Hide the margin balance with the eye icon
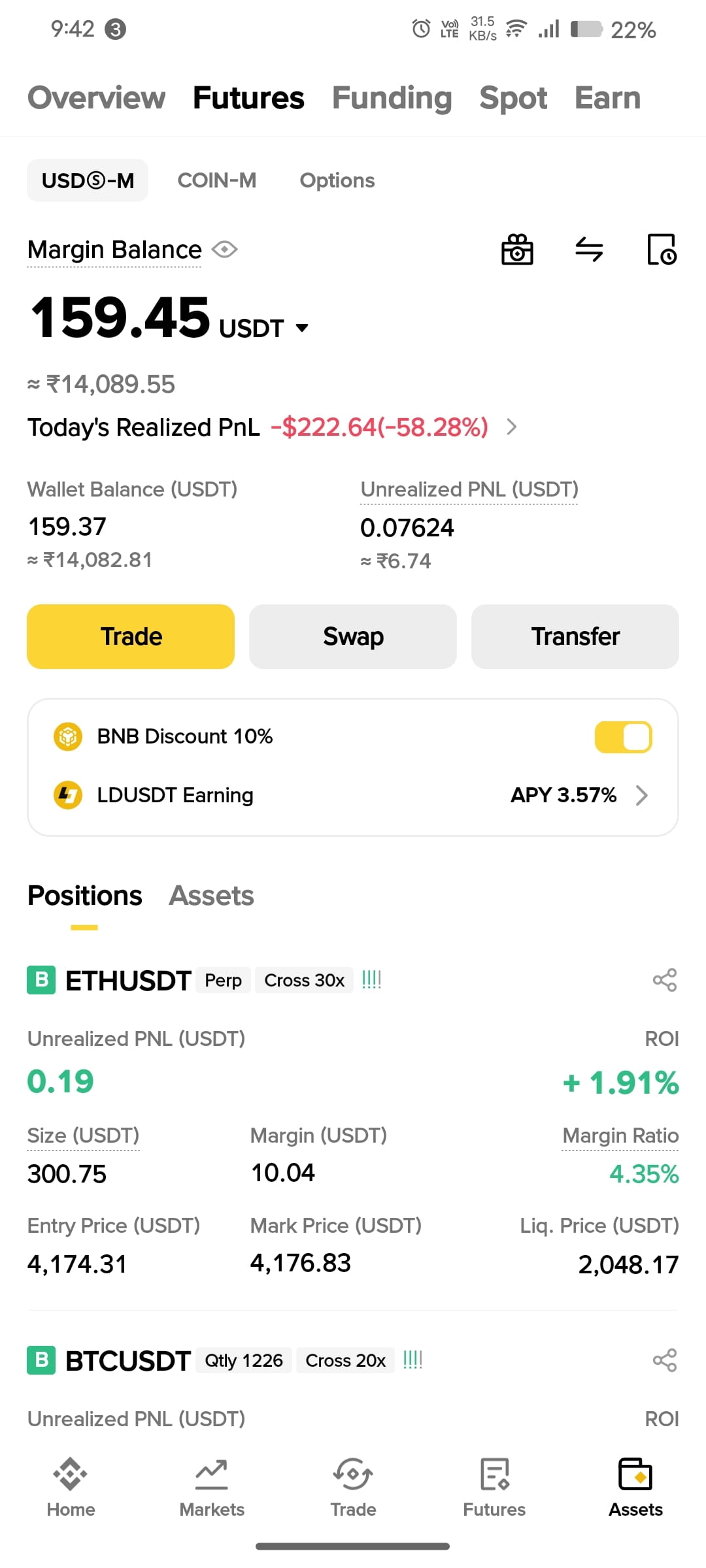This screenshot has height=1568, width=706. click(x=224, y=250)
